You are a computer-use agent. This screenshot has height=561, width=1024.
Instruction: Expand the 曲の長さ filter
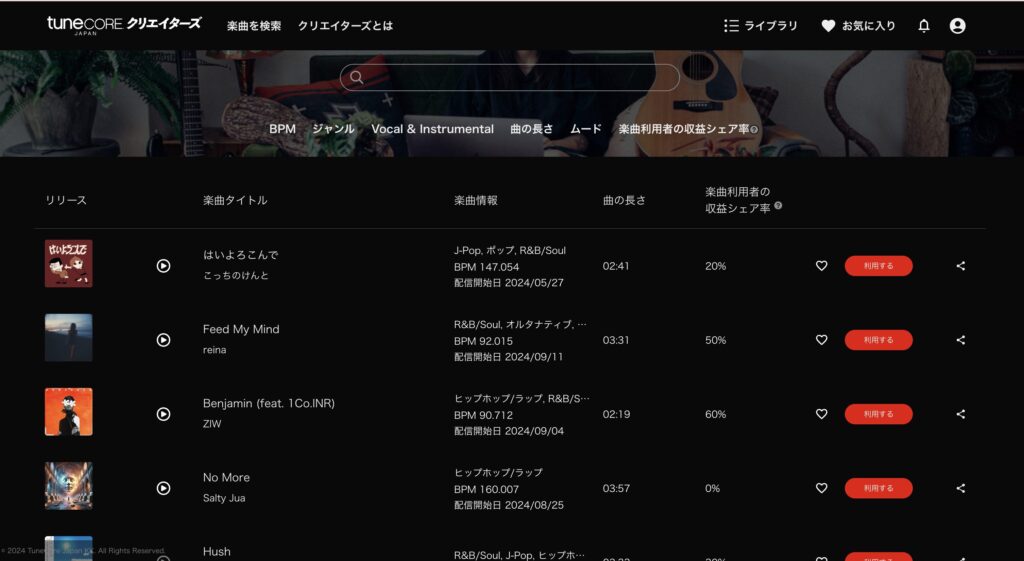[531, 129]
